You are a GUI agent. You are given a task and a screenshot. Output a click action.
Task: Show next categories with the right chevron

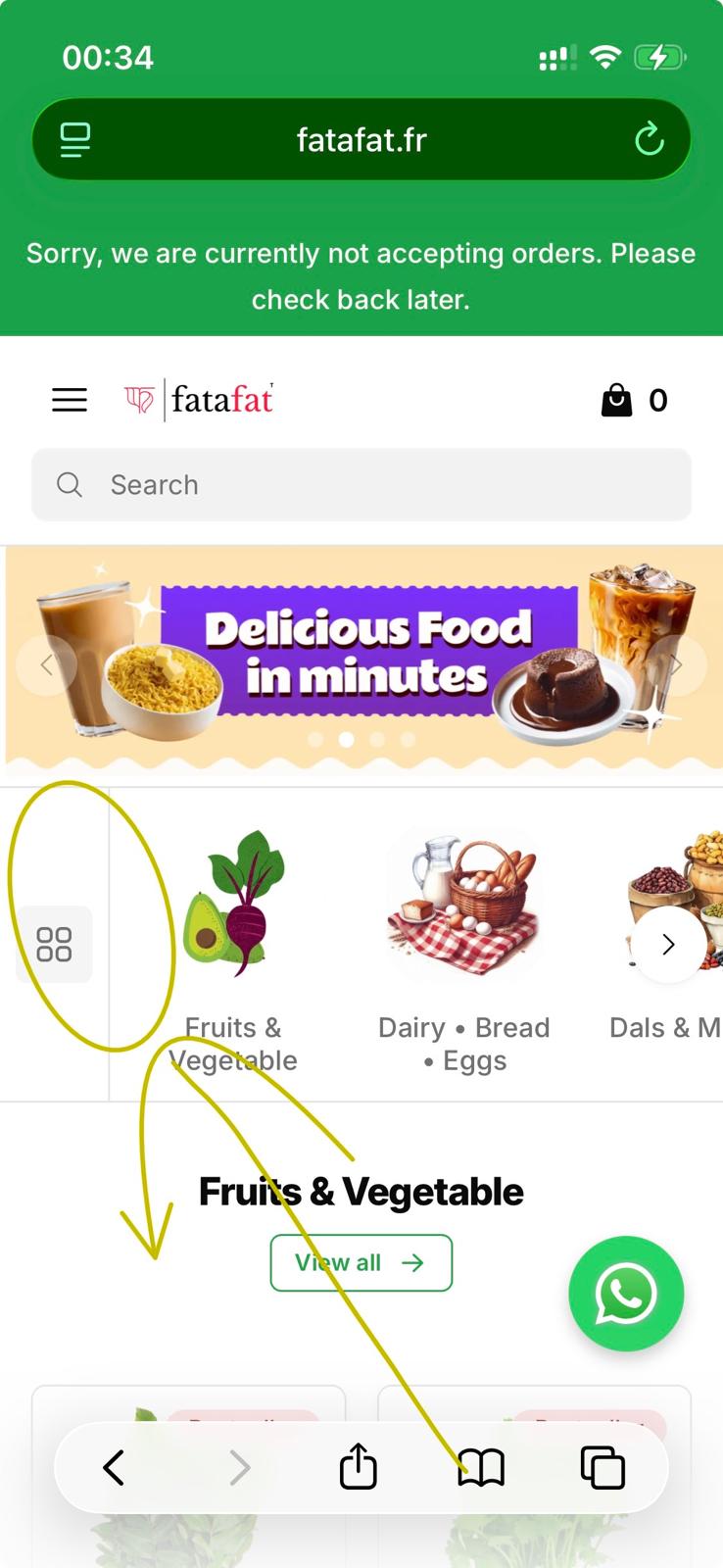668,945
